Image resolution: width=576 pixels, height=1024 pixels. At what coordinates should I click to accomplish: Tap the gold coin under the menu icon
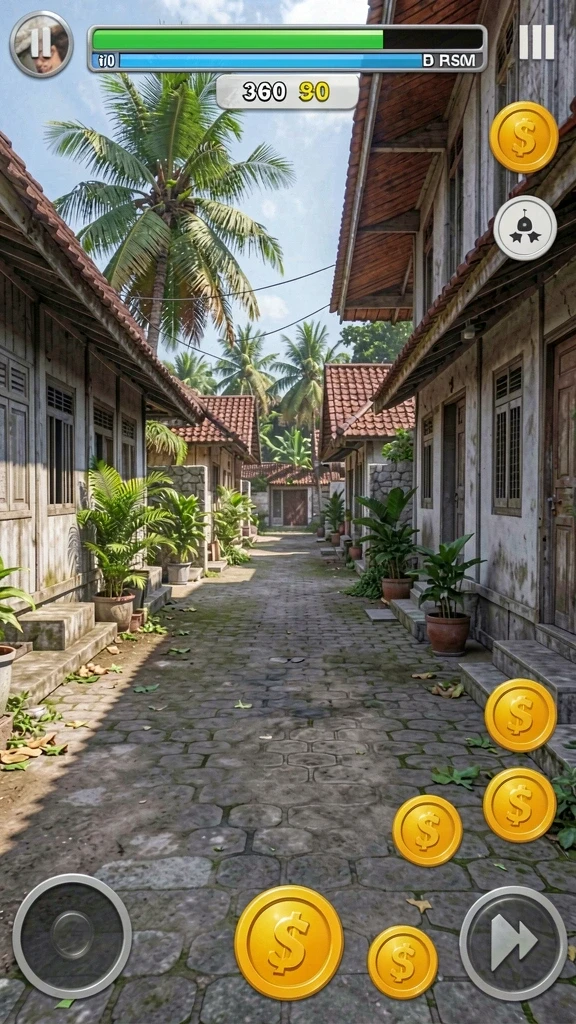click(524, 137)
